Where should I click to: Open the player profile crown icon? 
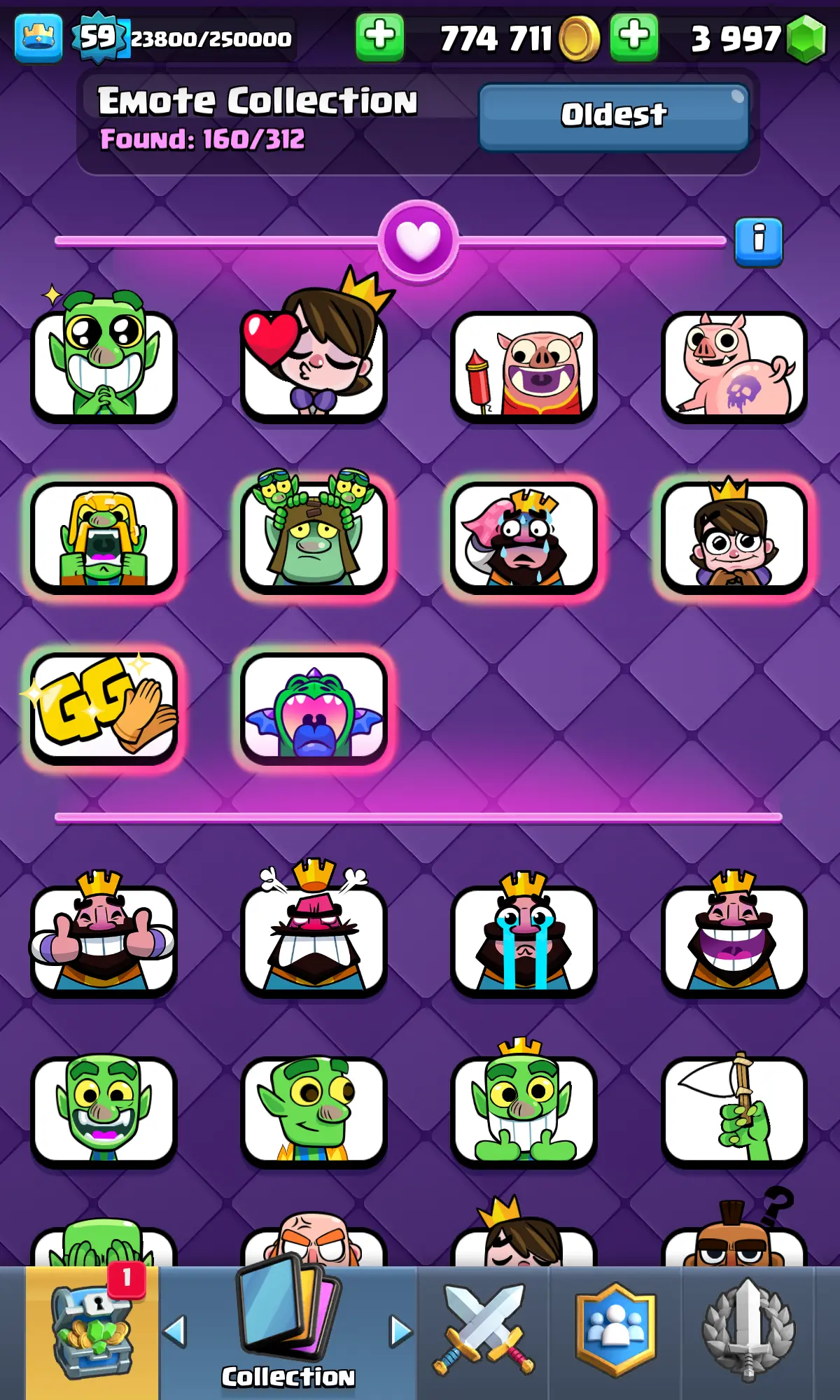click(x=38, y=37)
